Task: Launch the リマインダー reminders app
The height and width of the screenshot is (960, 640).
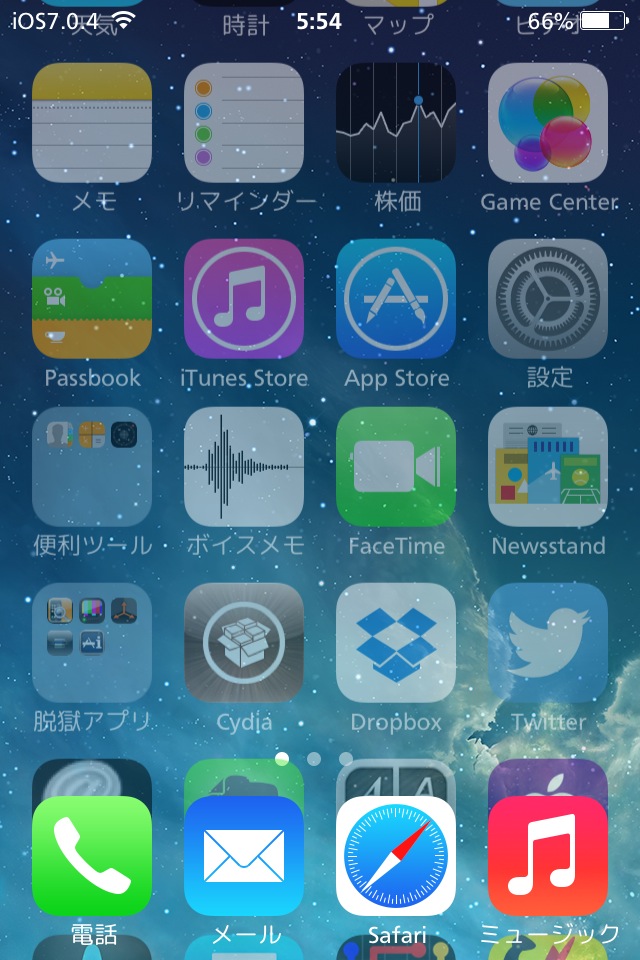Action: click(x=244, y=123)
